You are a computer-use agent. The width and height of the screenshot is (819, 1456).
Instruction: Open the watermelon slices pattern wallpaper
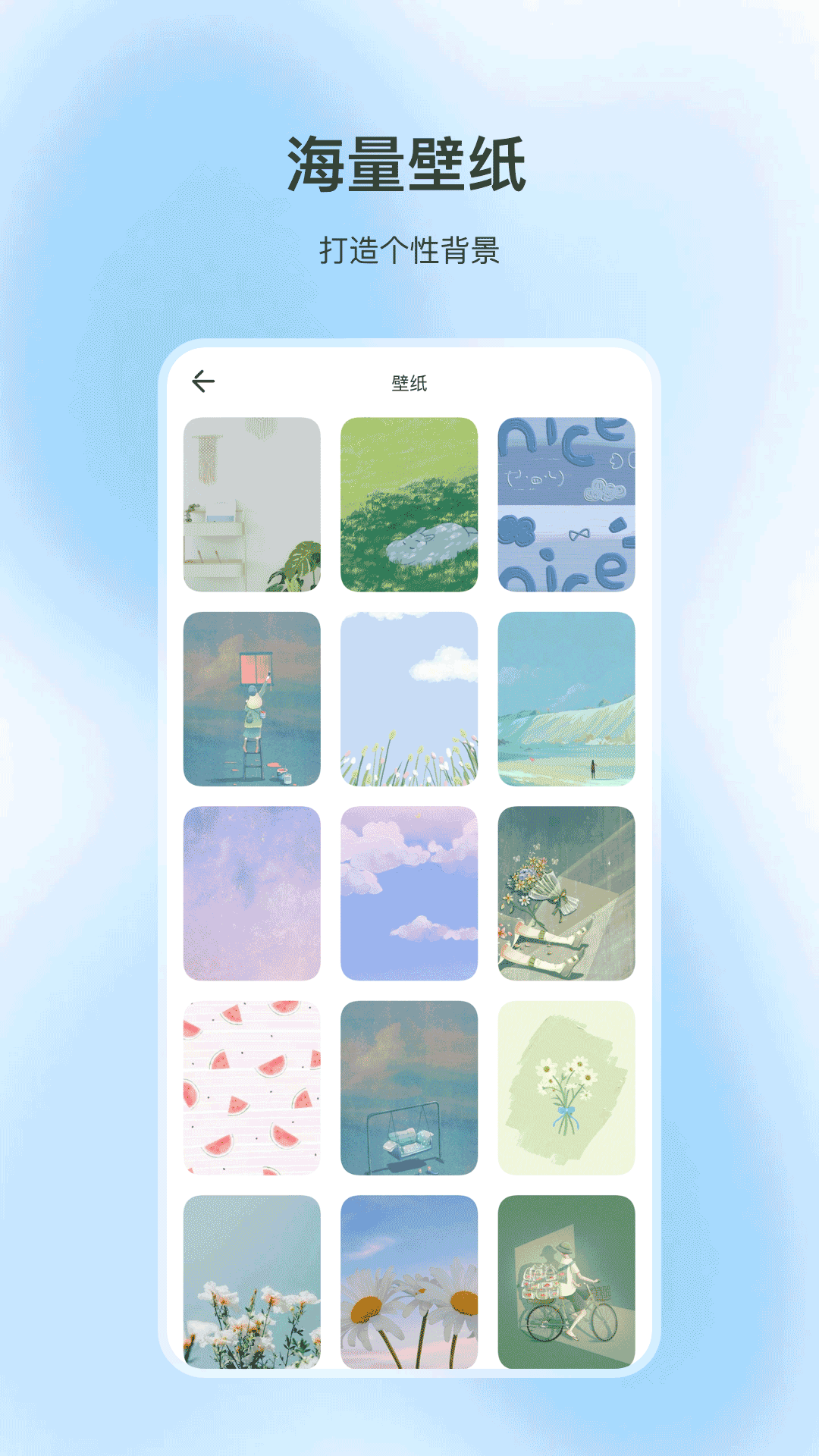tap(253, 1087)
